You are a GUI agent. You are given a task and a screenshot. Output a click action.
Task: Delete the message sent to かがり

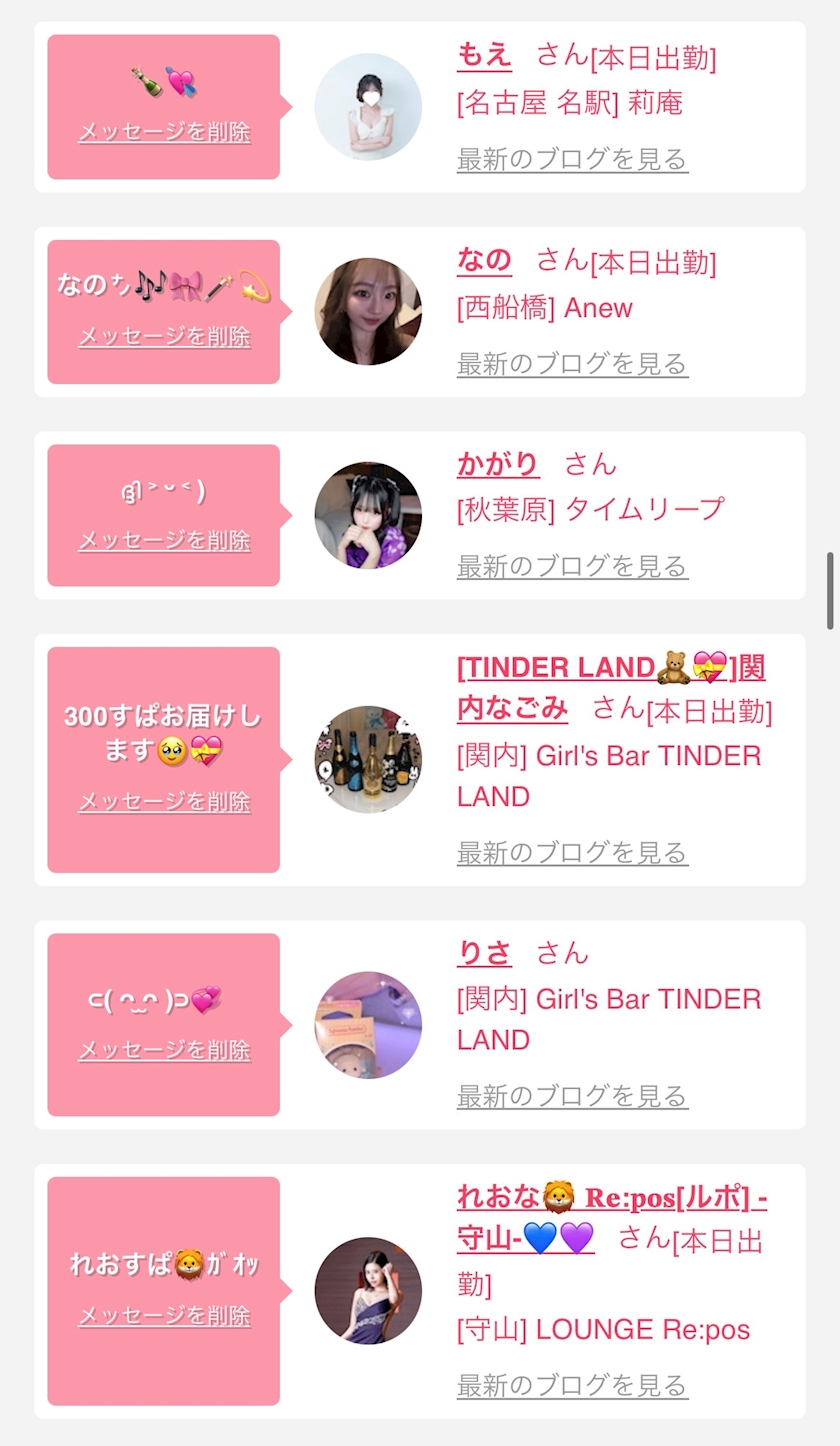pyautogui.click(x=164, y=541)
